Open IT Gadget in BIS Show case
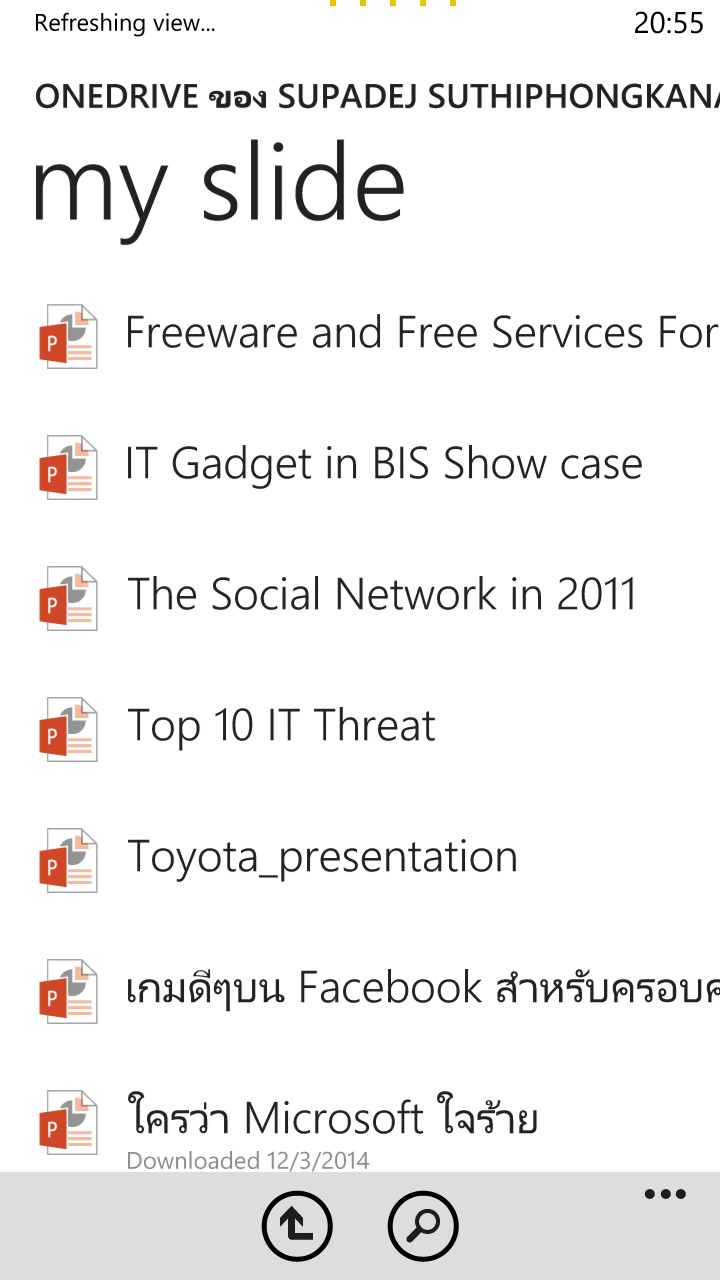The height and width of the screenshot is (1280, 720). click(x=384, y=465)
